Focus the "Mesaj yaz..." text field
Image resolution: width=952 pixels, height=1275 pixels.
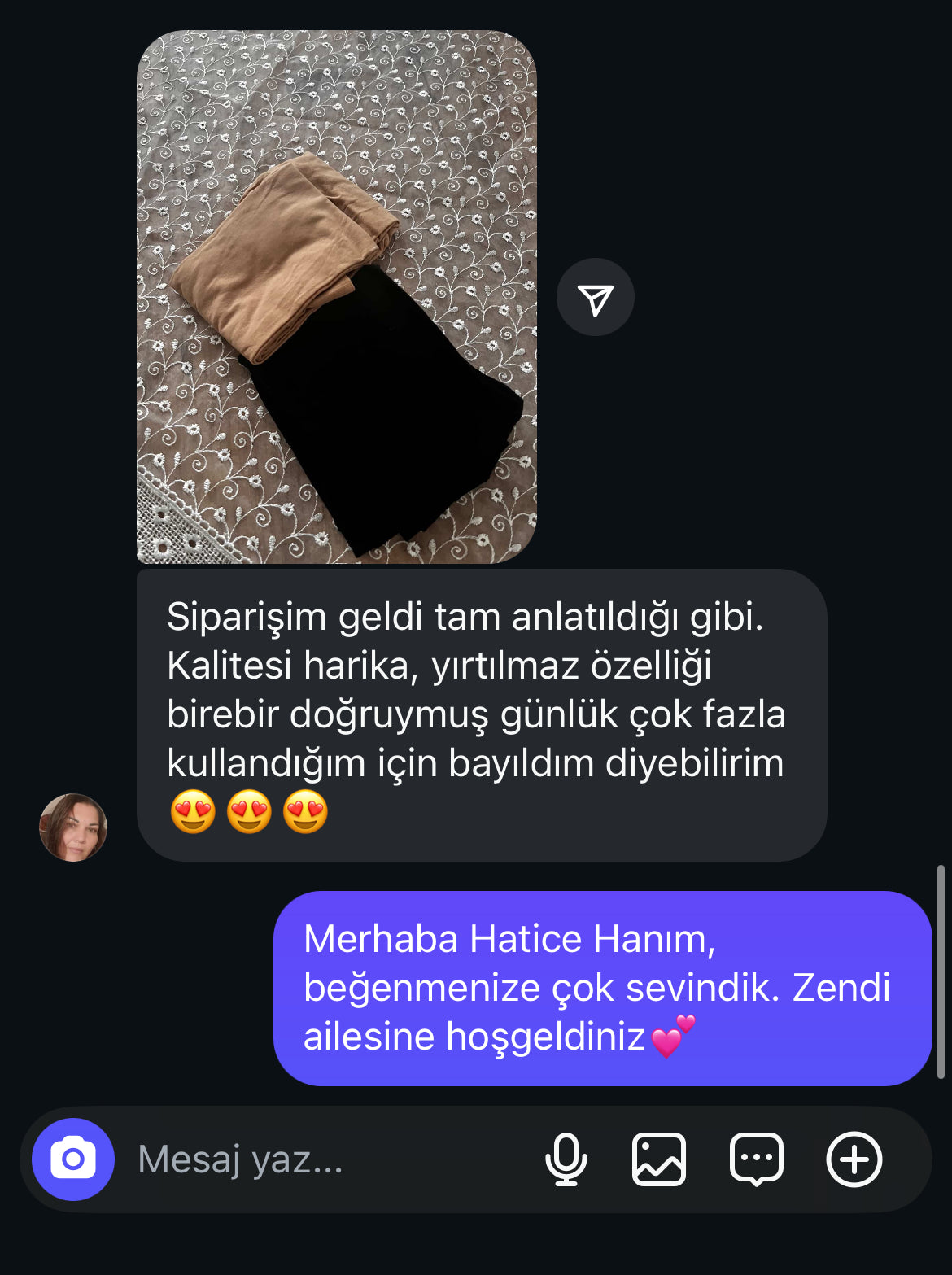click(325, 1159)
